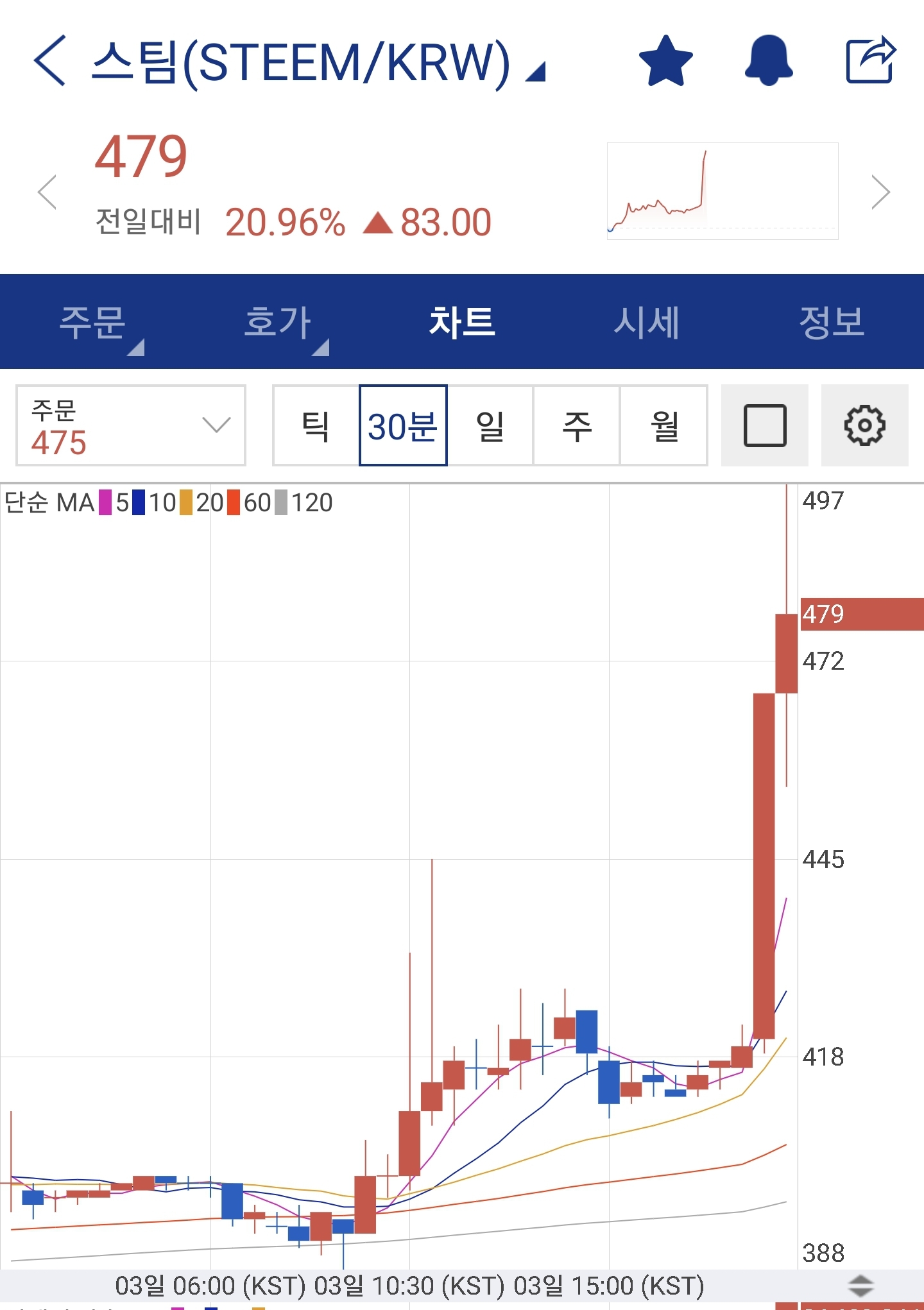Open the mini price chart thumbnail

click(x=722, y=191)
